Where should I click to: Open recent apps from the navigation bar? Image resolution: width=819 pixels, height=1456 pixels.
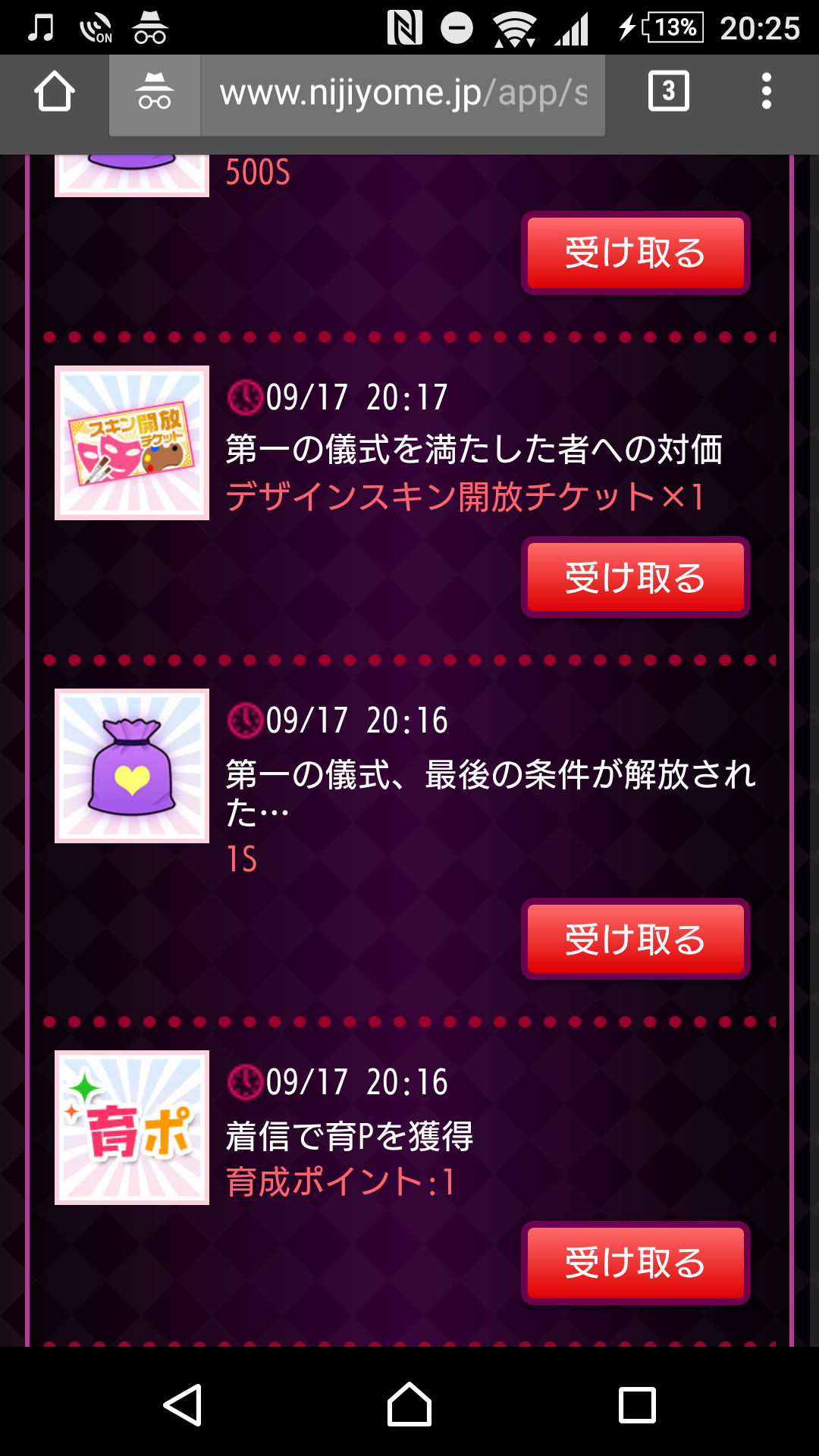(x=637, y=1405)
